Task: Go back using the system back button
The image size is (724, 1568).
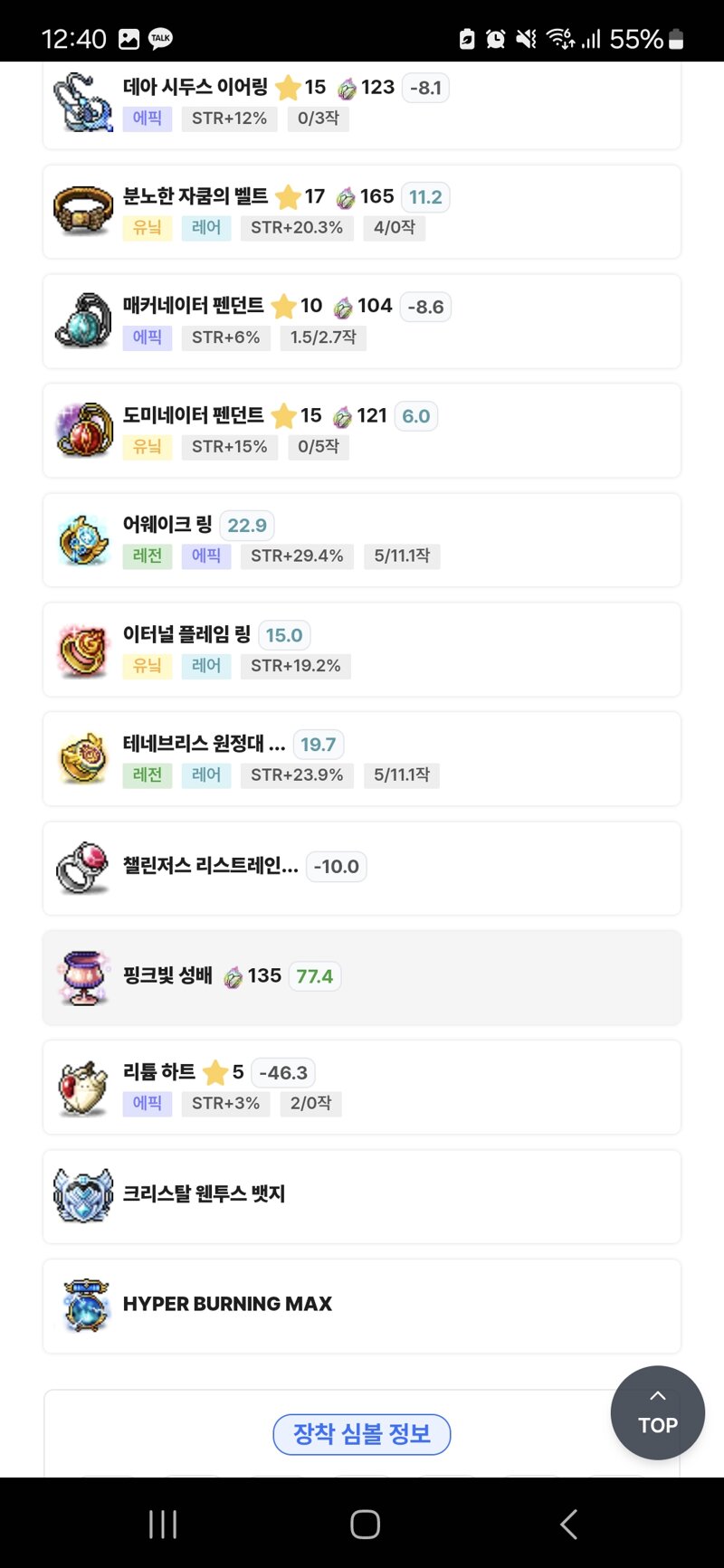Action: pyautogui.click(x=568, y=1525)
